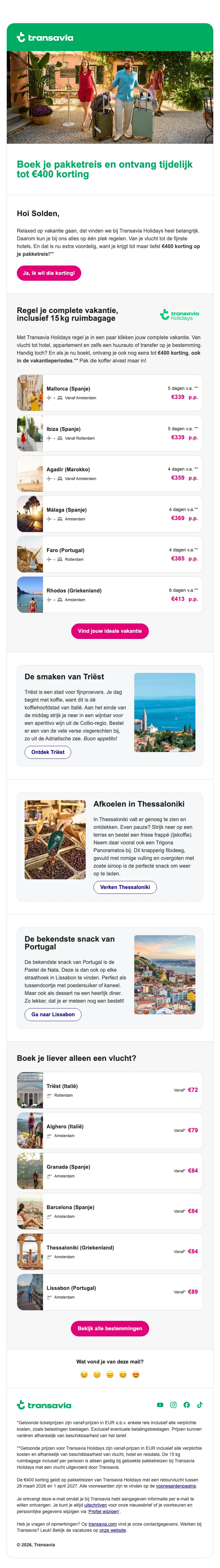Image resolution: width=220 pixels, height=1568 pixels.
Task: Open the Agadir (Marokko) package deal
Action: click(x=110, y=474)
